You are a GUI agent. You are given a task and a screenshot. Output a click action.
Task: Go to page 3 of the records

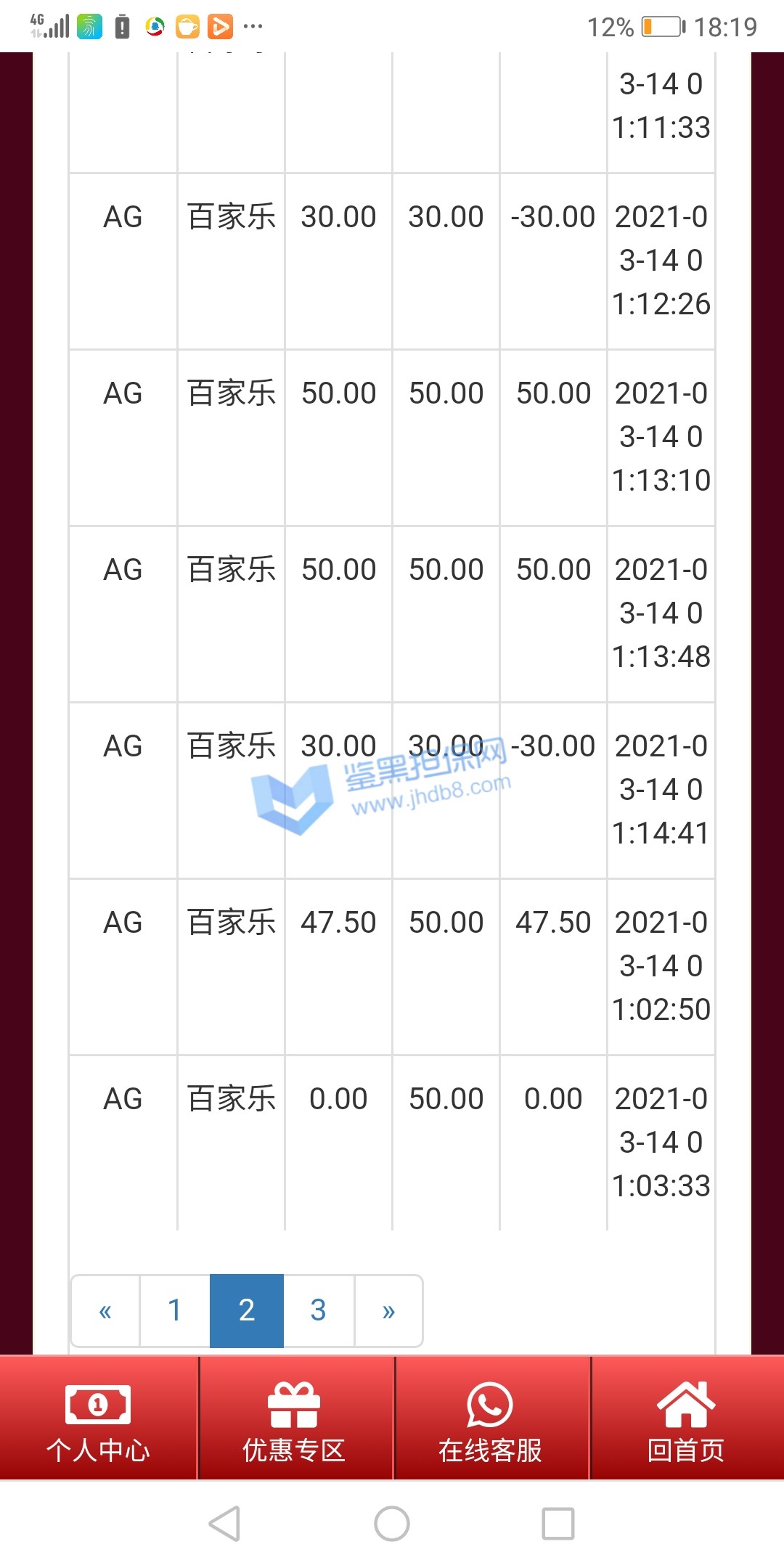coord(318,1311)
